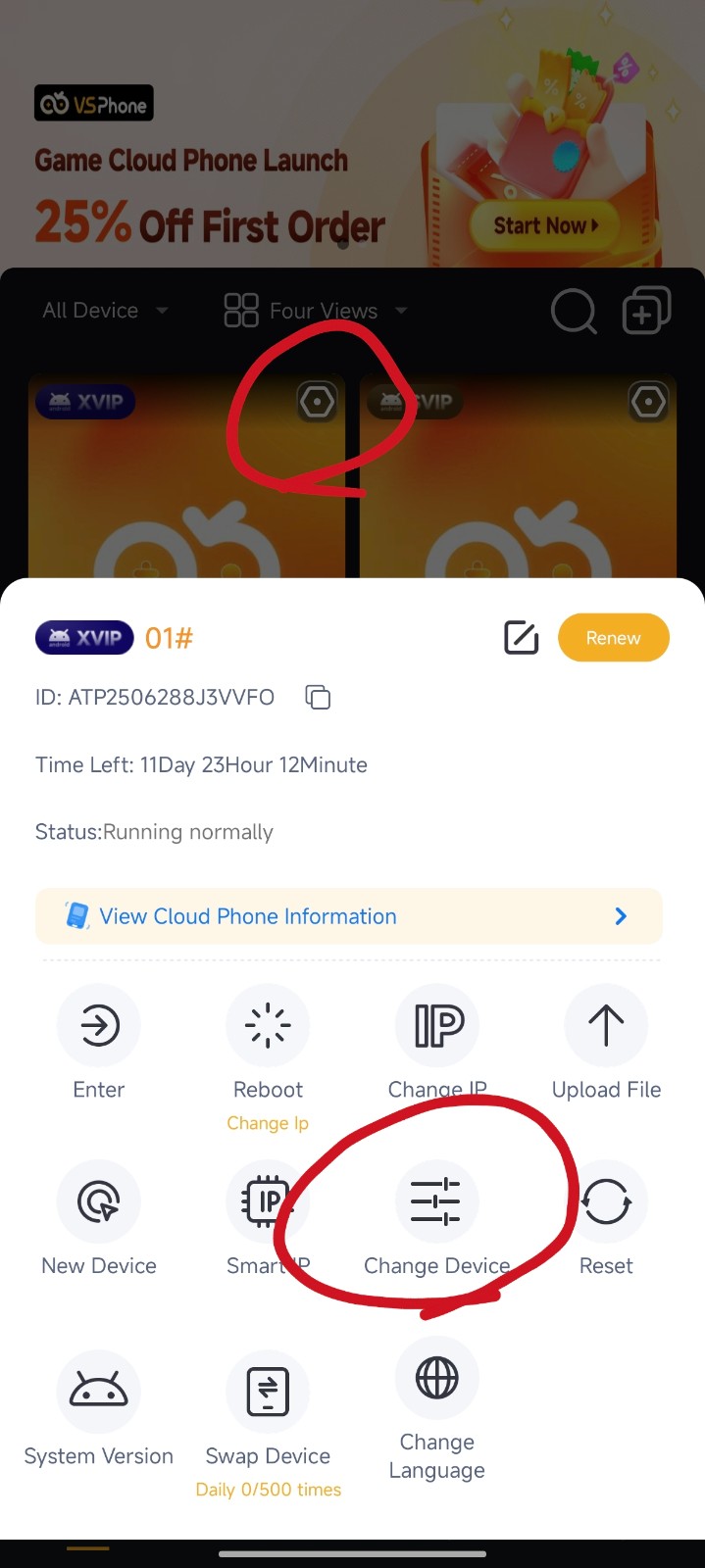
Task: Select Swap Device
Action: 268,1392
